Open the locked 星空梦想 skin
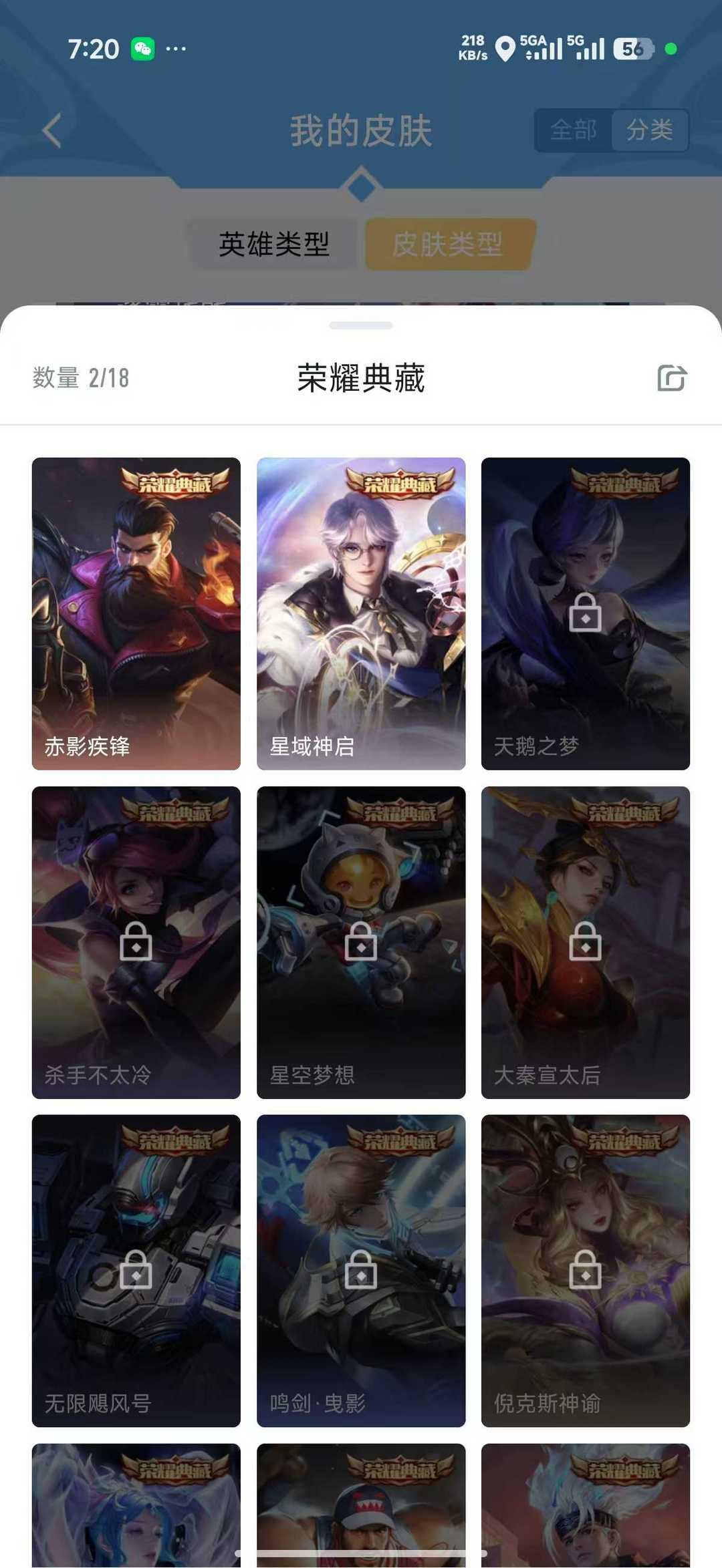Viewport: 722px width, 1568px height. pyautogui.click(x=361, y=942)
